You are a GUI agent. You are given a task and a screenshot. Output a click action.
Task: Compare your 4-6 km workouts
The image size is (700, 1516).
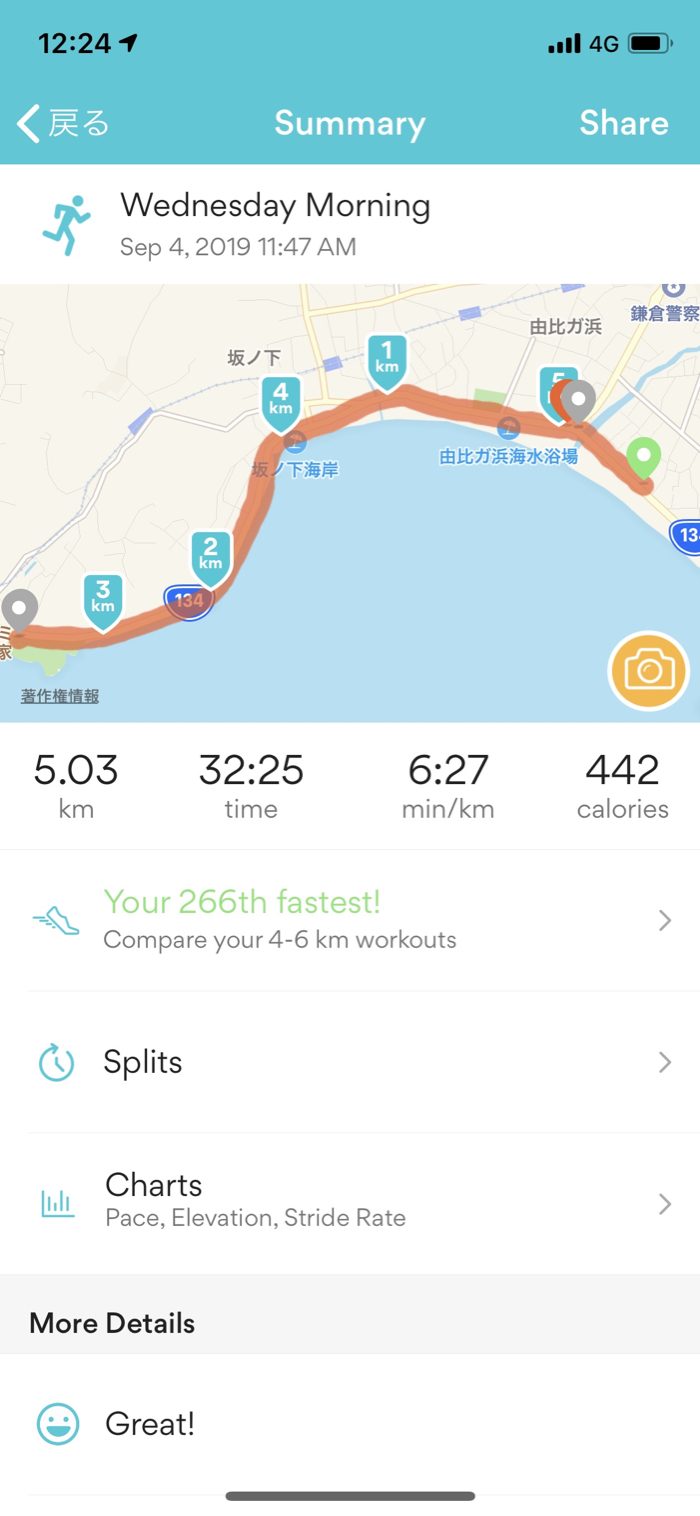click(350, 920)
